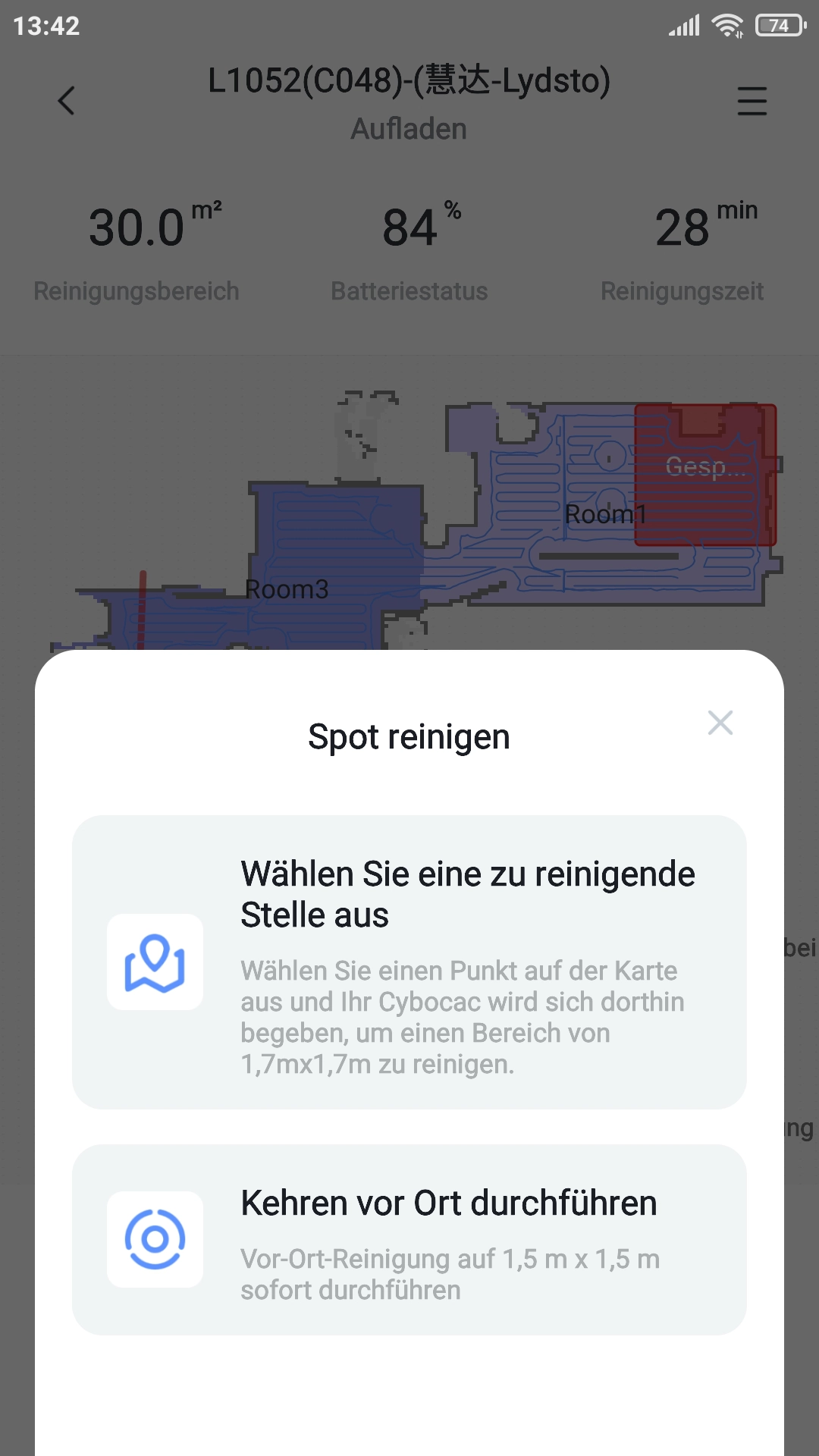Go back using the top-left arrow
819x1456 pixels.
pos(67,100)
